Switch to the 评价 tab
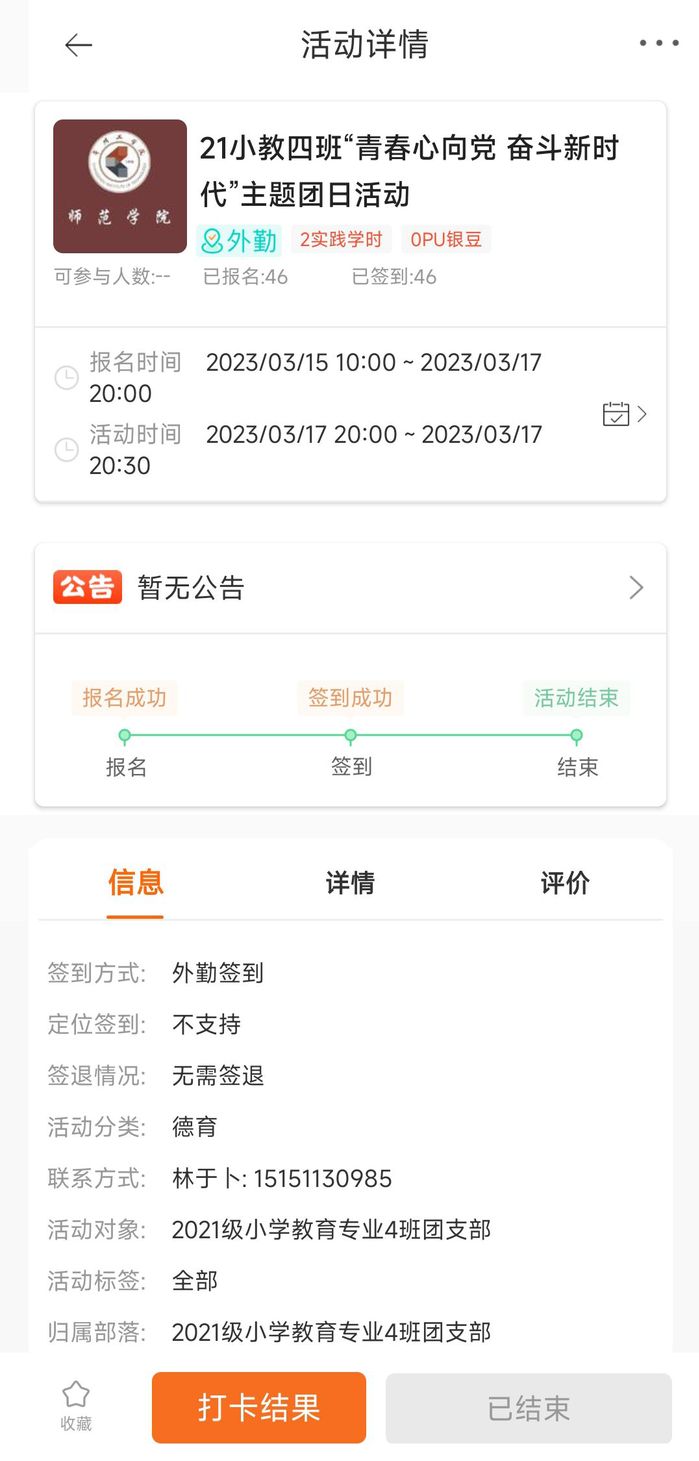Viewport: 699px width, 1461px height. coord(565,883)
